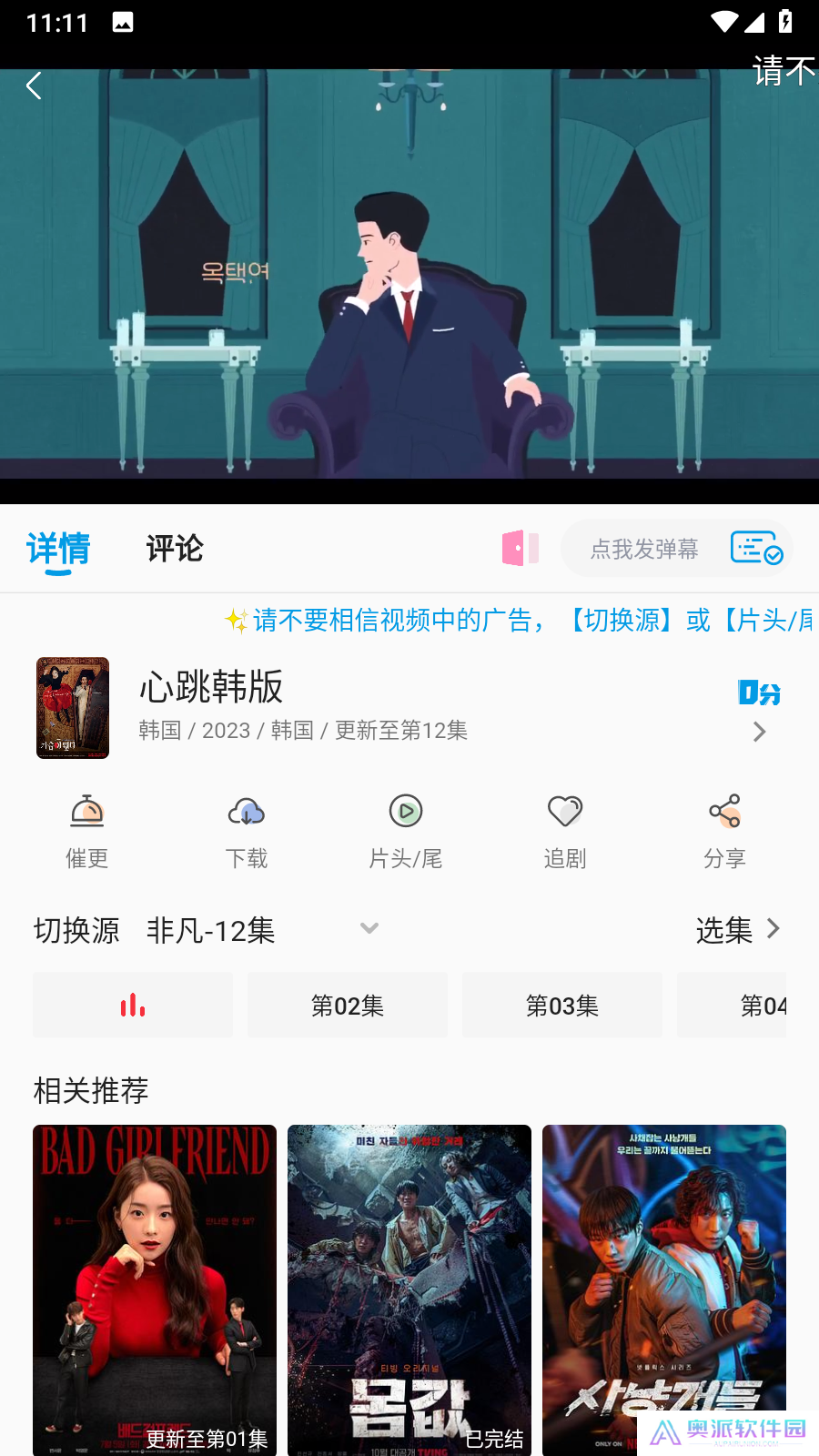The height and width of the screenshot is (1456, 819).
Task: Select the 片头/尾 skip icon
Action: (406, 828)
